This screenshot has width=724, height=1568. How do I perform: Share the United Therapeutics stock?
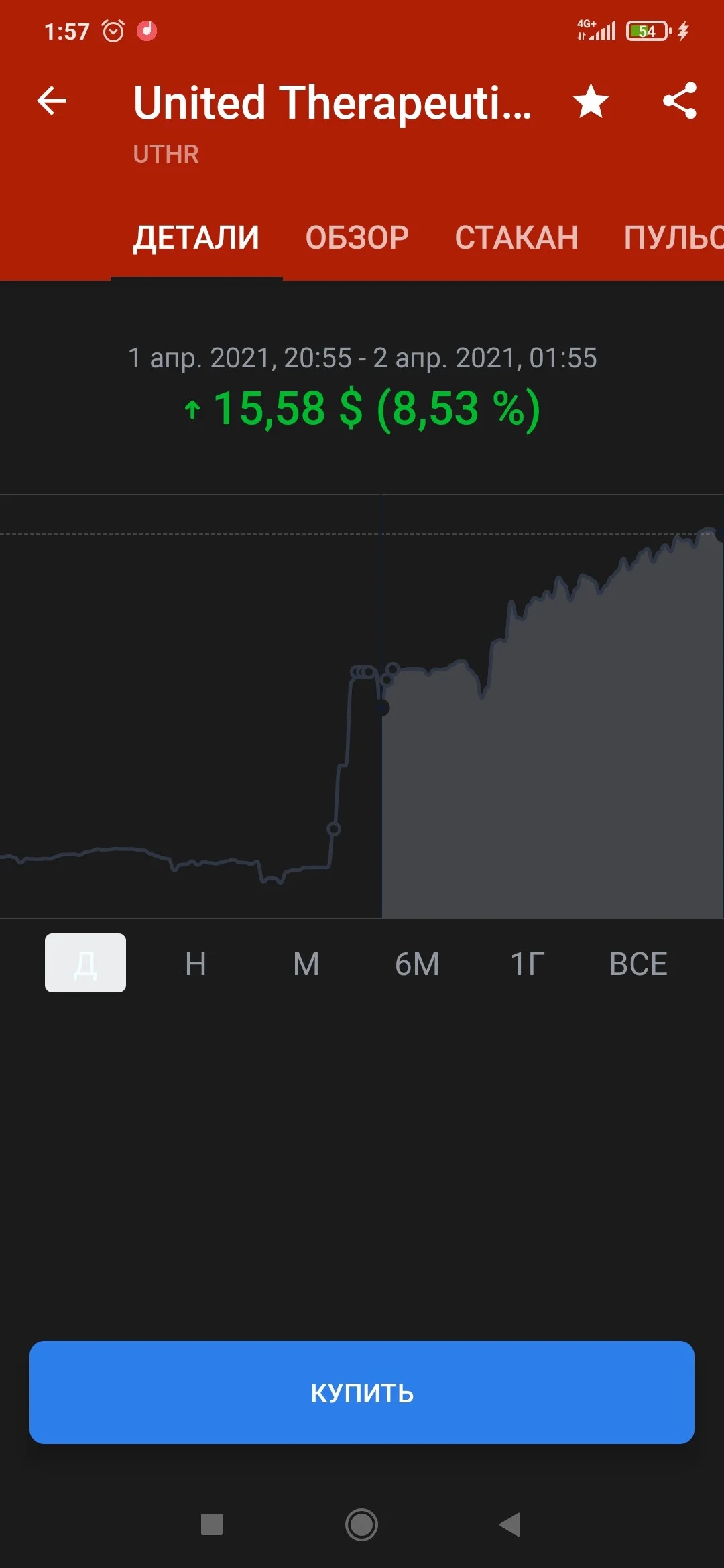680,101
